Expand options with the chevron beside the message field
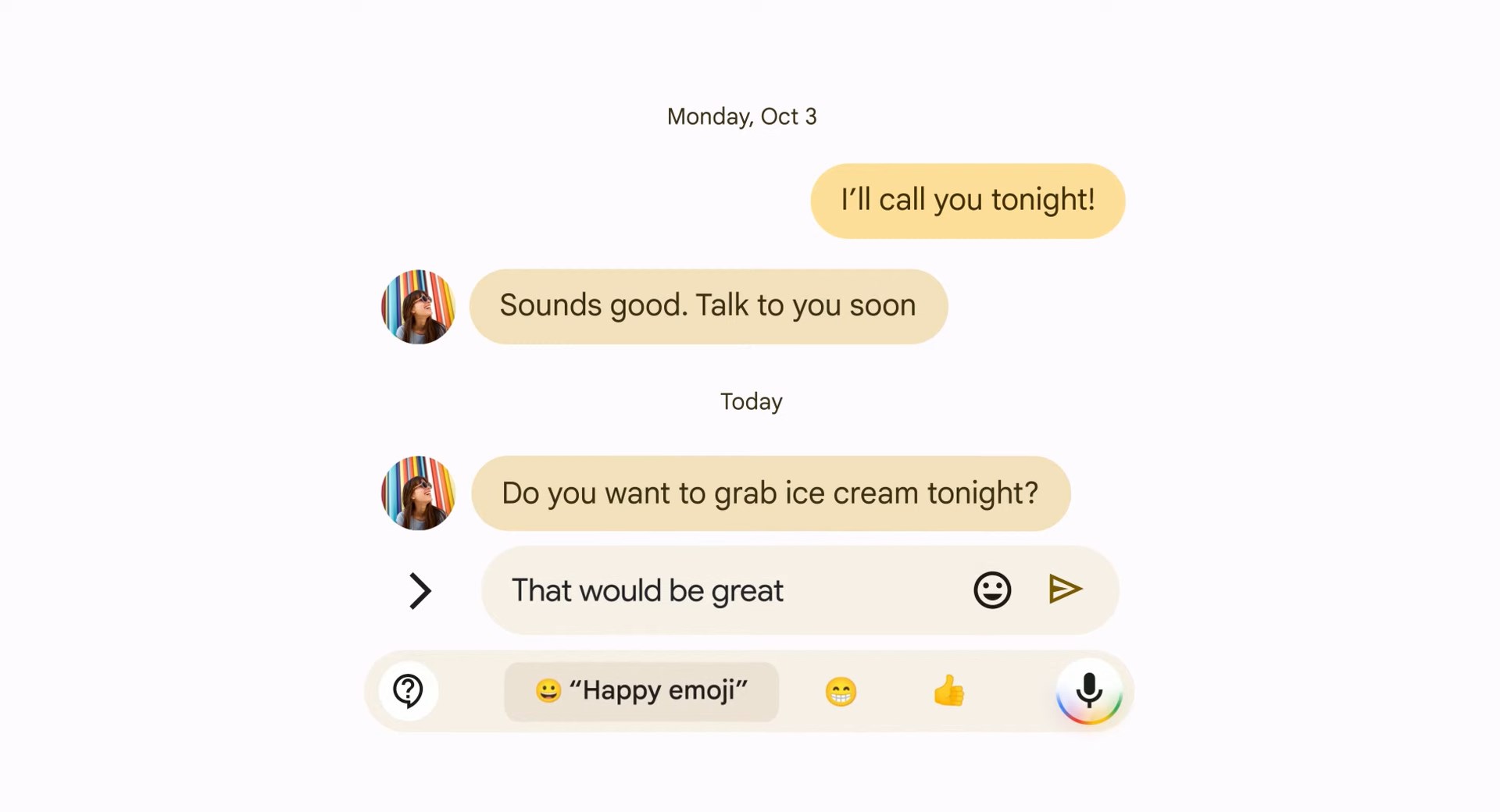Viewport: 1500px width, 812px height. coord(420,591)
